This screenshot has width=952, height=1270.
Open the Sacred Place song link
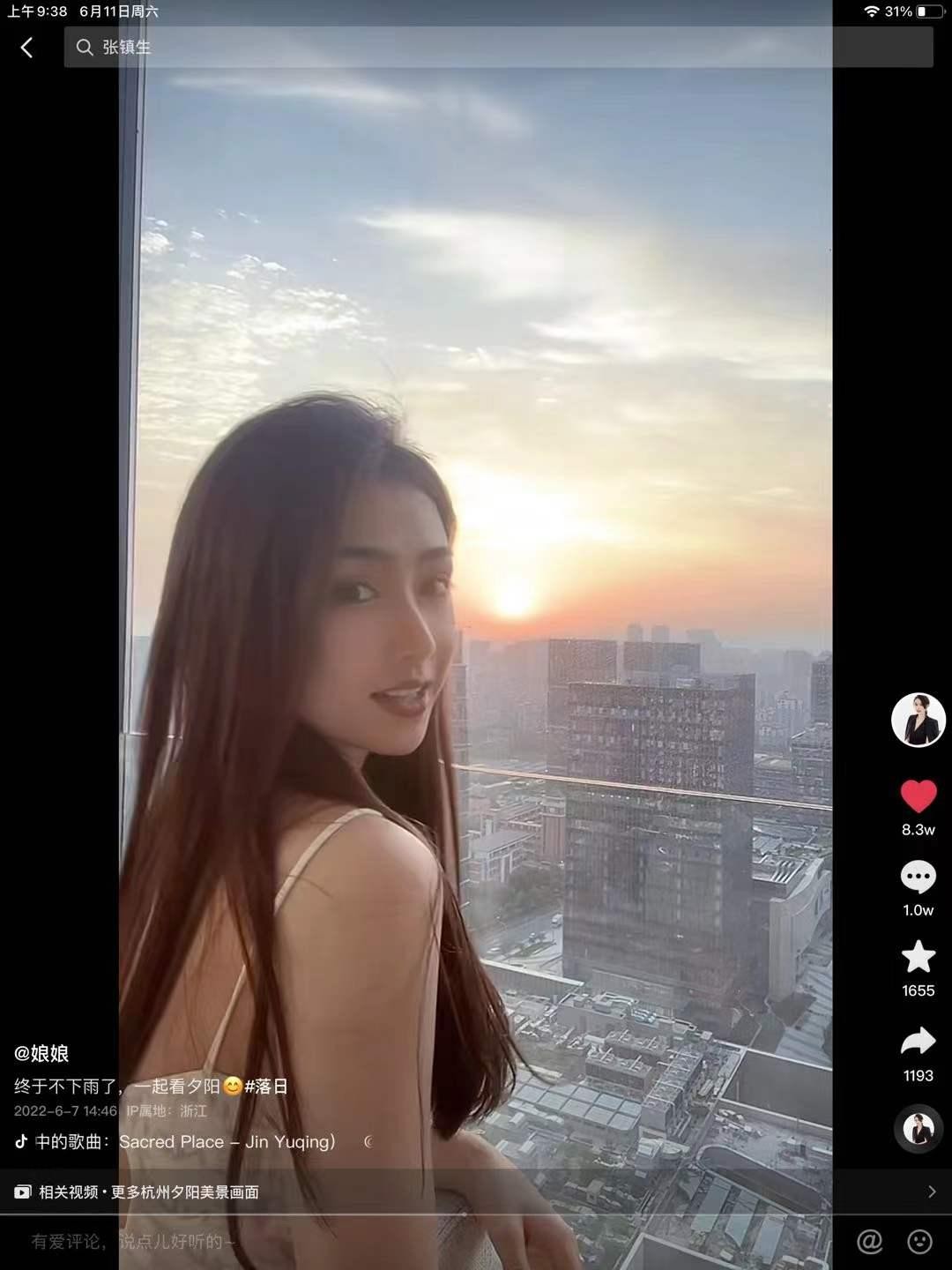[x=227, y=1142]
